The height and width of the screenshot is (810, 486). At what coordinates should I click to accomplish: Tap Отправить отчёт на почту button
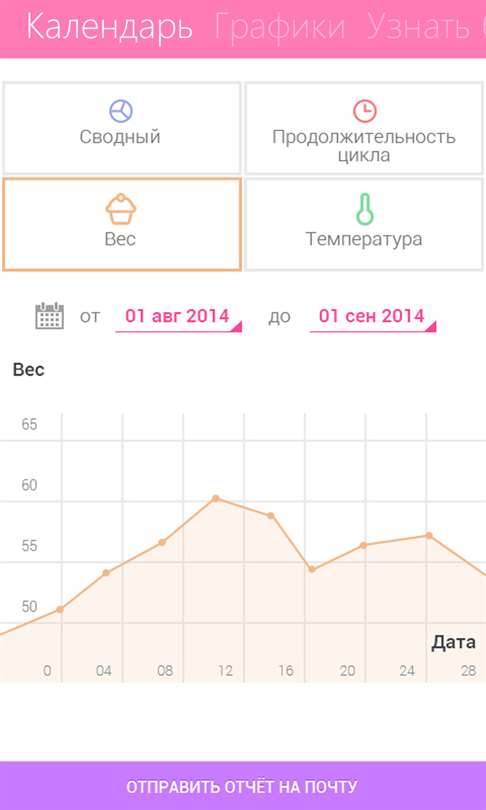click(x=243, y=786)
